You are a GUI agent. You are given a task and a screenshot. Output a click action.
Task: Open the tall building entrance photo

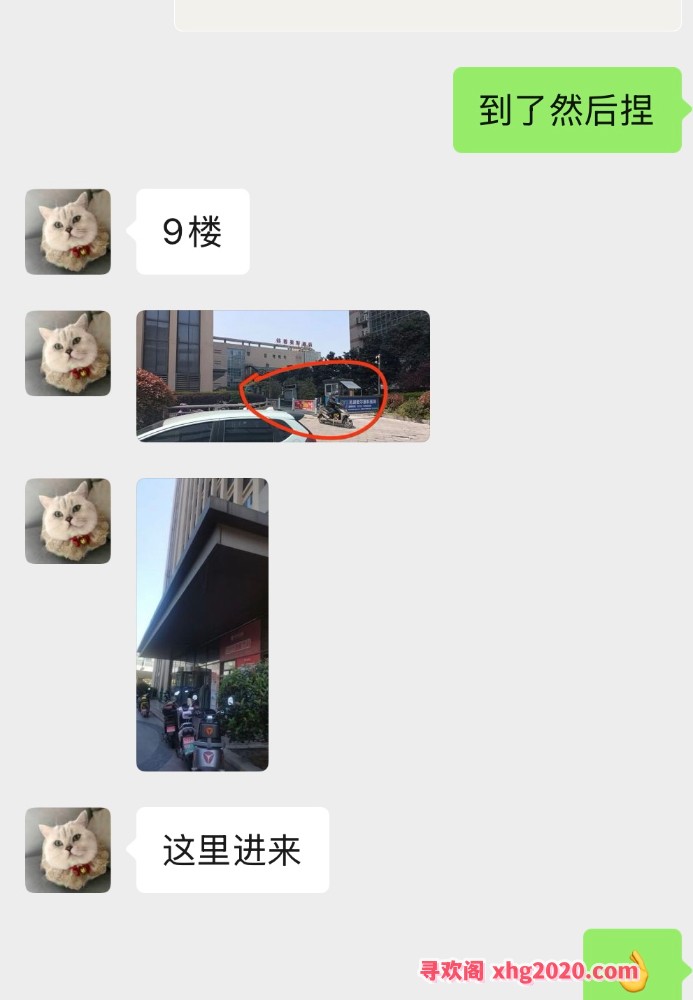point(202,624)
